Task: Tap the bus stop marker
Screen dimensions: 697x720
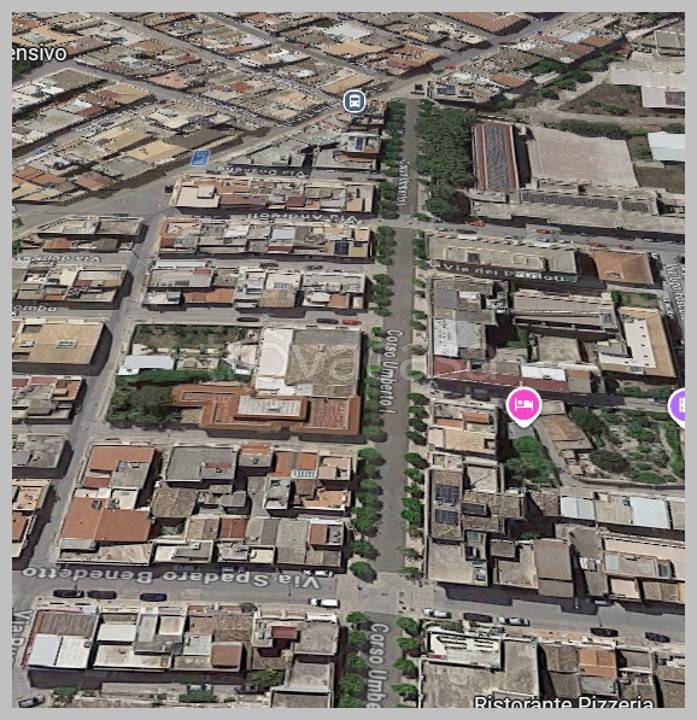Action: click(x=353, y=100)
